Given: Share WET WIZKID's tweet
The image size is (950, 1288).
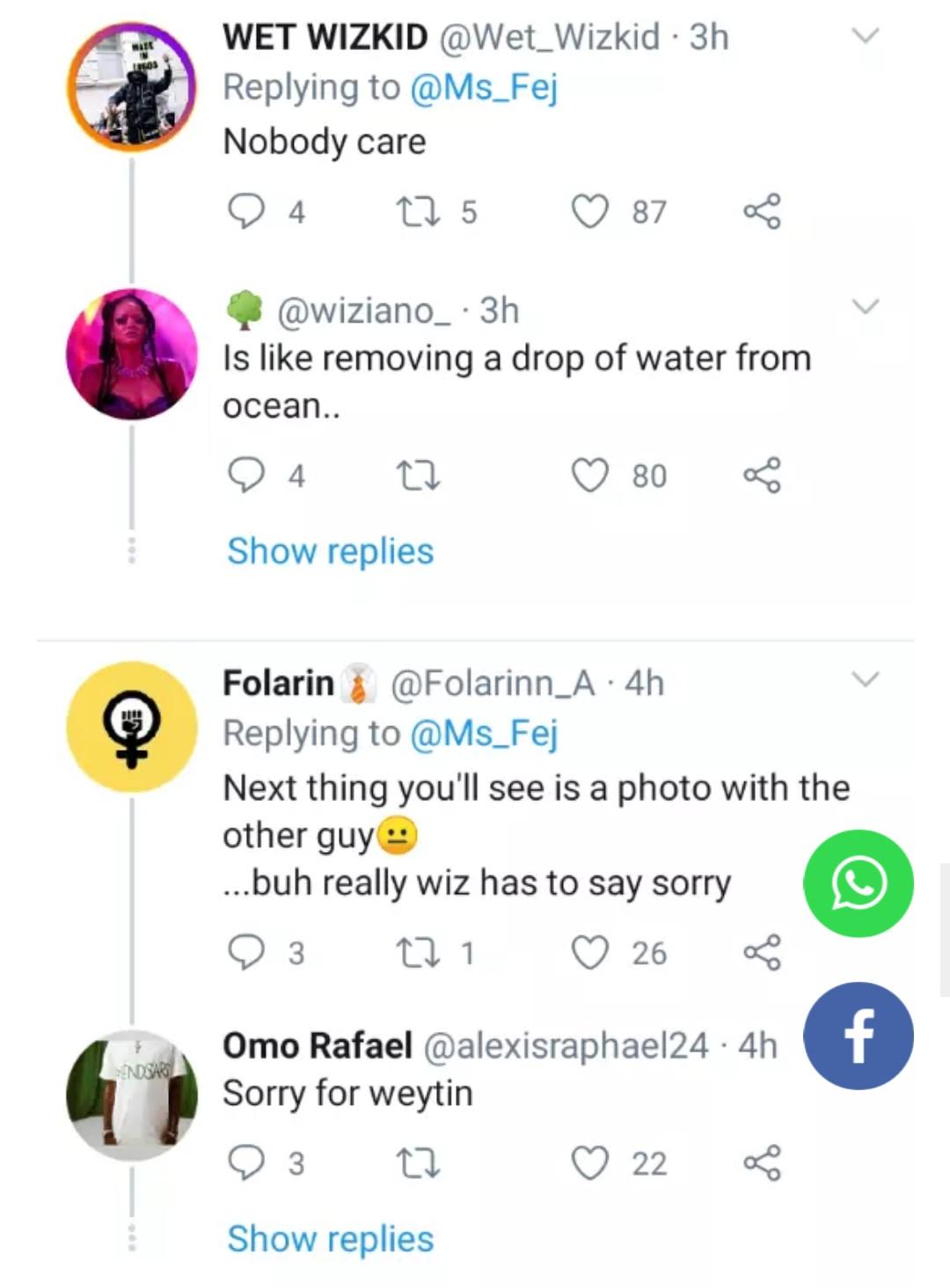Looking at the screenshot, I should point(762,212).
